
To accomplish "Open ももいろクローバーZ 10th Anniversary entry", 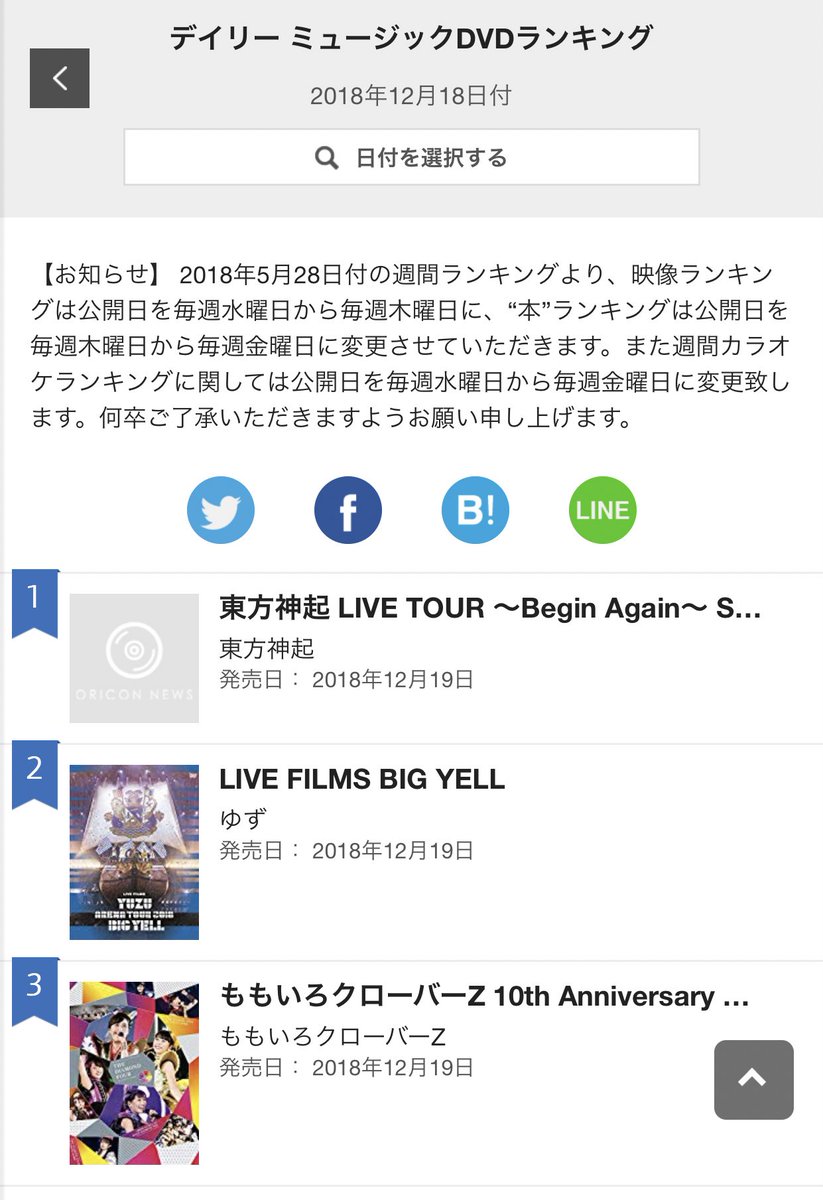I will 484,997.
